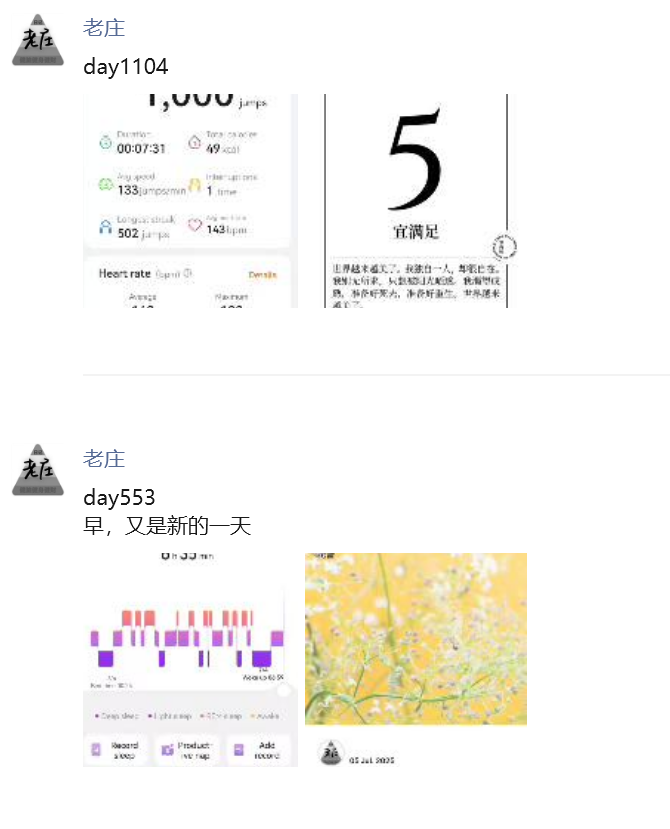View jump rope stats image in day1104 post
This screenshot has height=829, width=670.
pos(190,201)
